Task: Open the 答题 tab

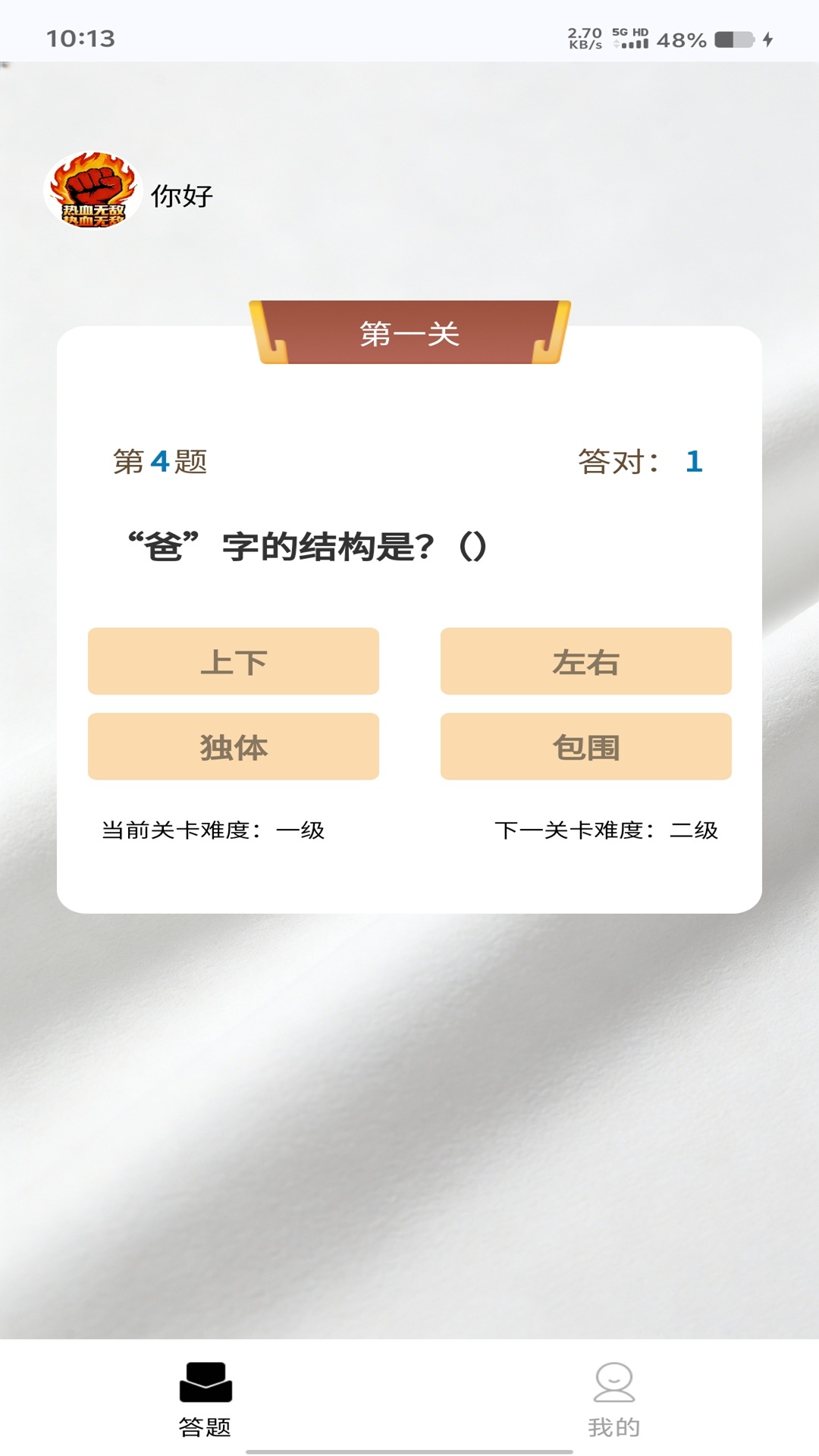Action: tap(205, 1399)
